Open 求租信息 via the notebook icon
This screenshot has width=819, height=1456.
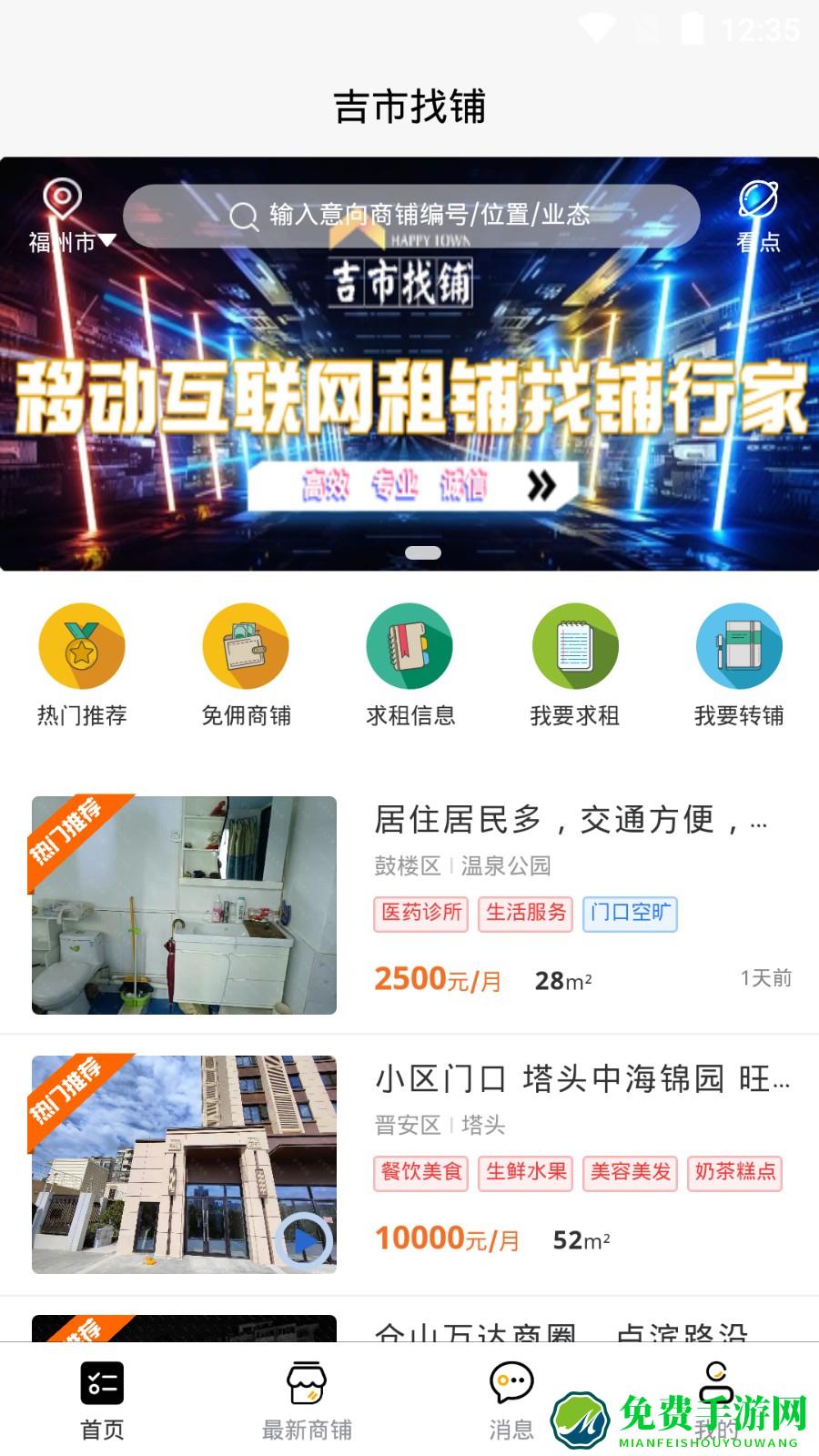[409, 646]
